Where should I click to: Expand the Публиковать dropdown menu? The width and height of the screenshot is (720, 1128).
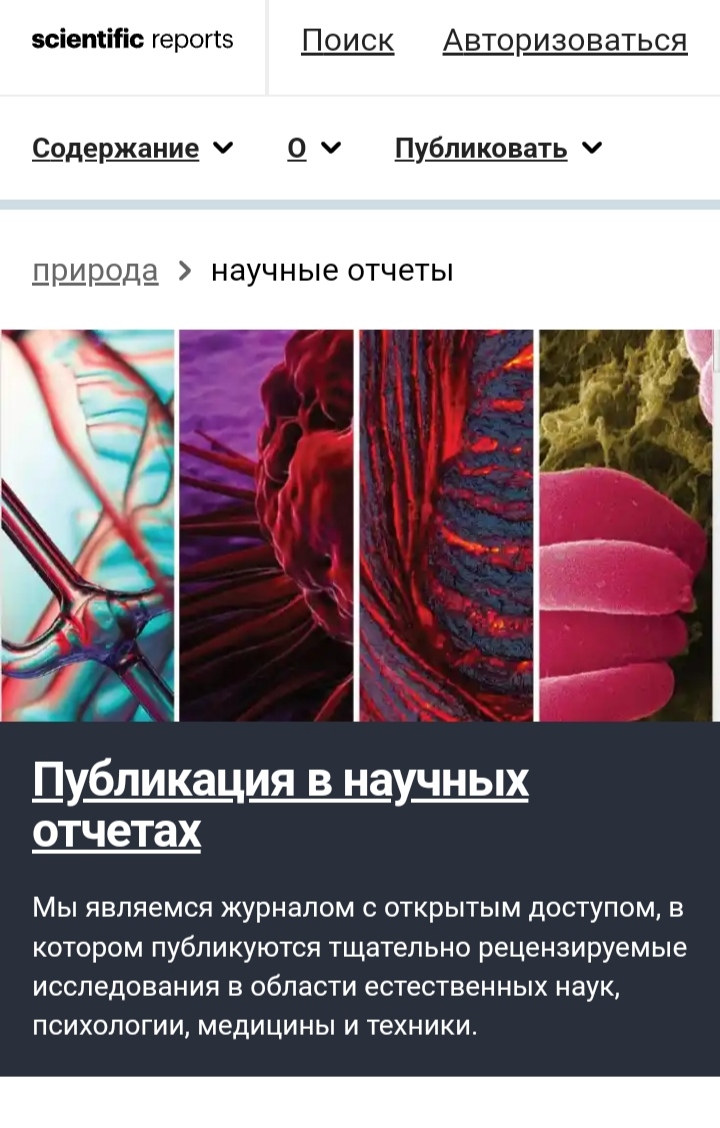pyautogui.click(x=498, y=149)
